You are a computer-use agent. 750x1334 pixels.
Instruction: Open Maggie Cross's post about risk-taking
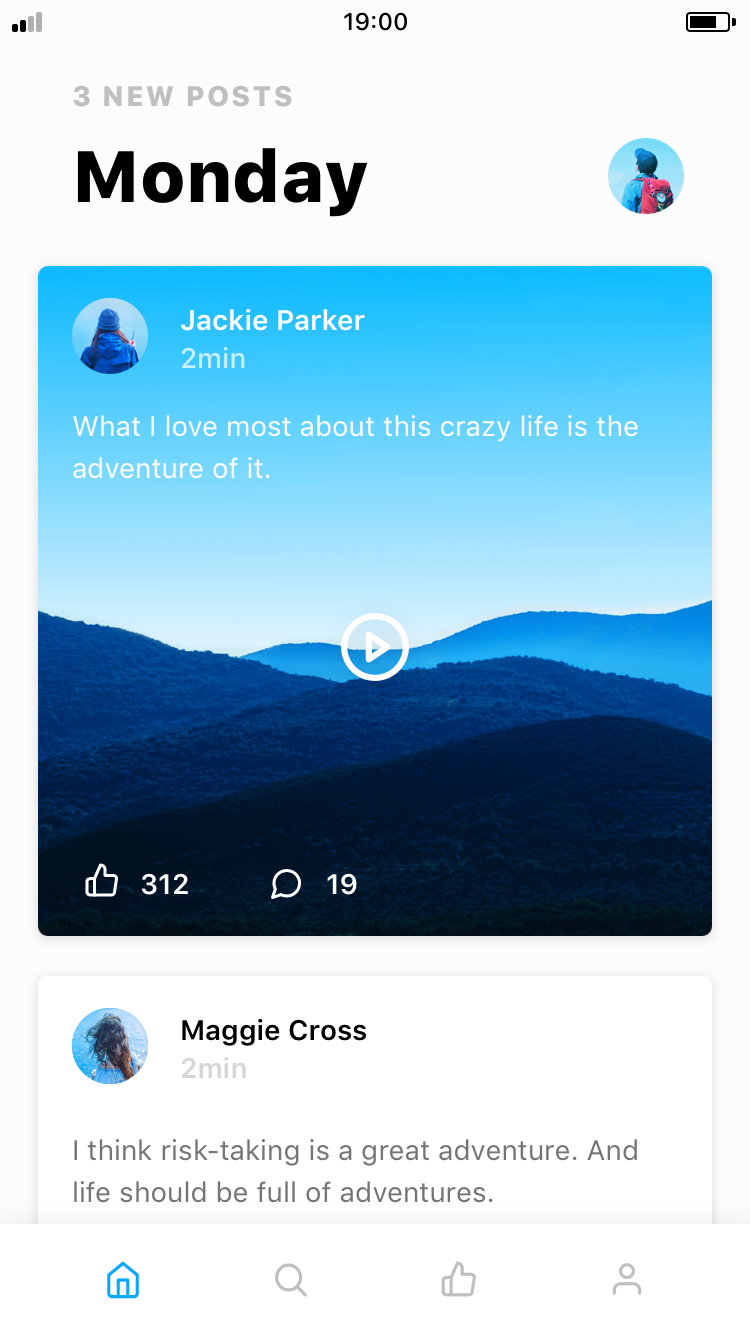(355, 1171)
